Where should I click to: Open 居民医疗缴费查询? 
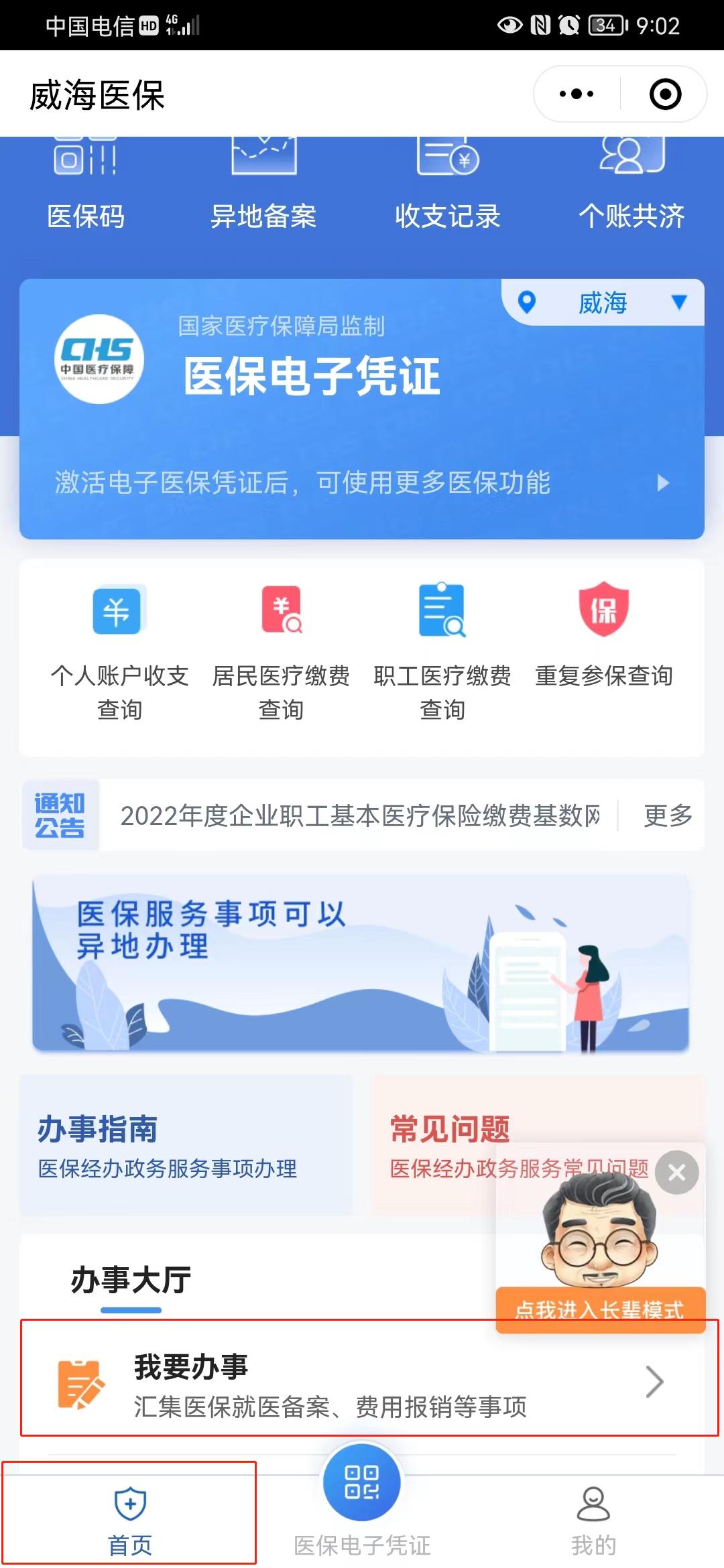[x=281, y=650]
